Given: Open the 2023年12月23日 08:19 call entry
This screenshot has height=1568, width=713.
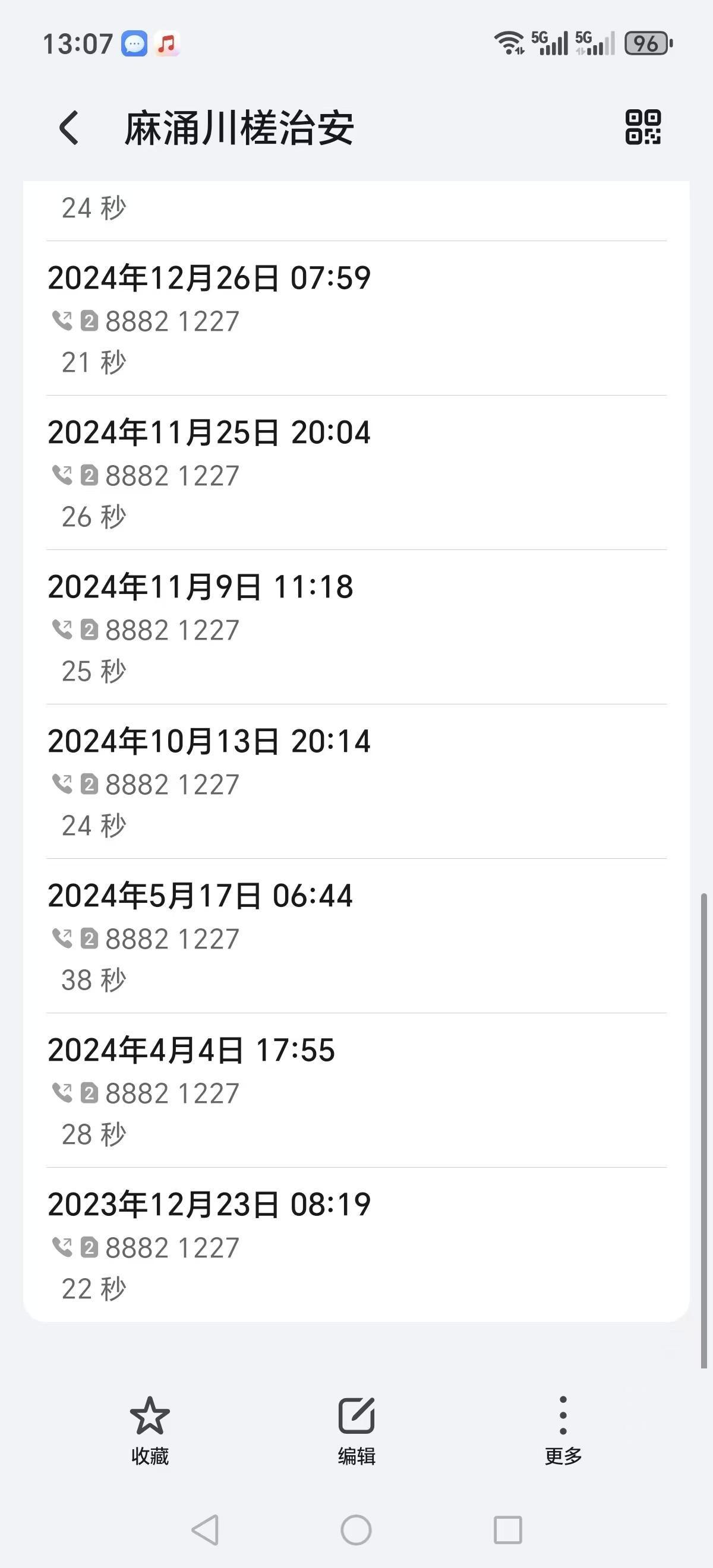Looking at the screenshot, I should pyautogui.click(x=356, y=1245).
